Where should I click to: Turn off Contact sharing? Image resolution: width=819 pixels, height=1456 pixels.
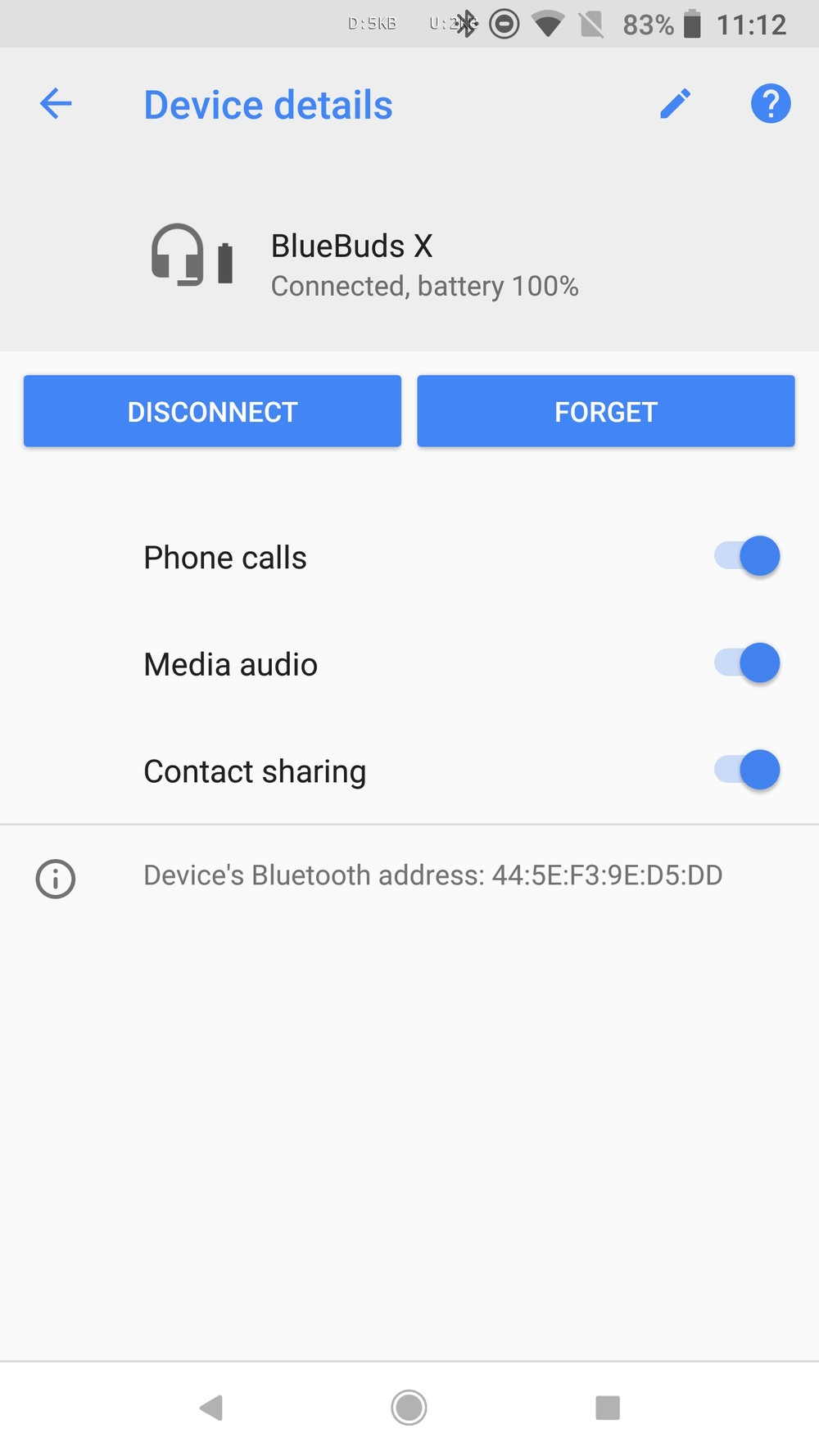pos(747,771)
